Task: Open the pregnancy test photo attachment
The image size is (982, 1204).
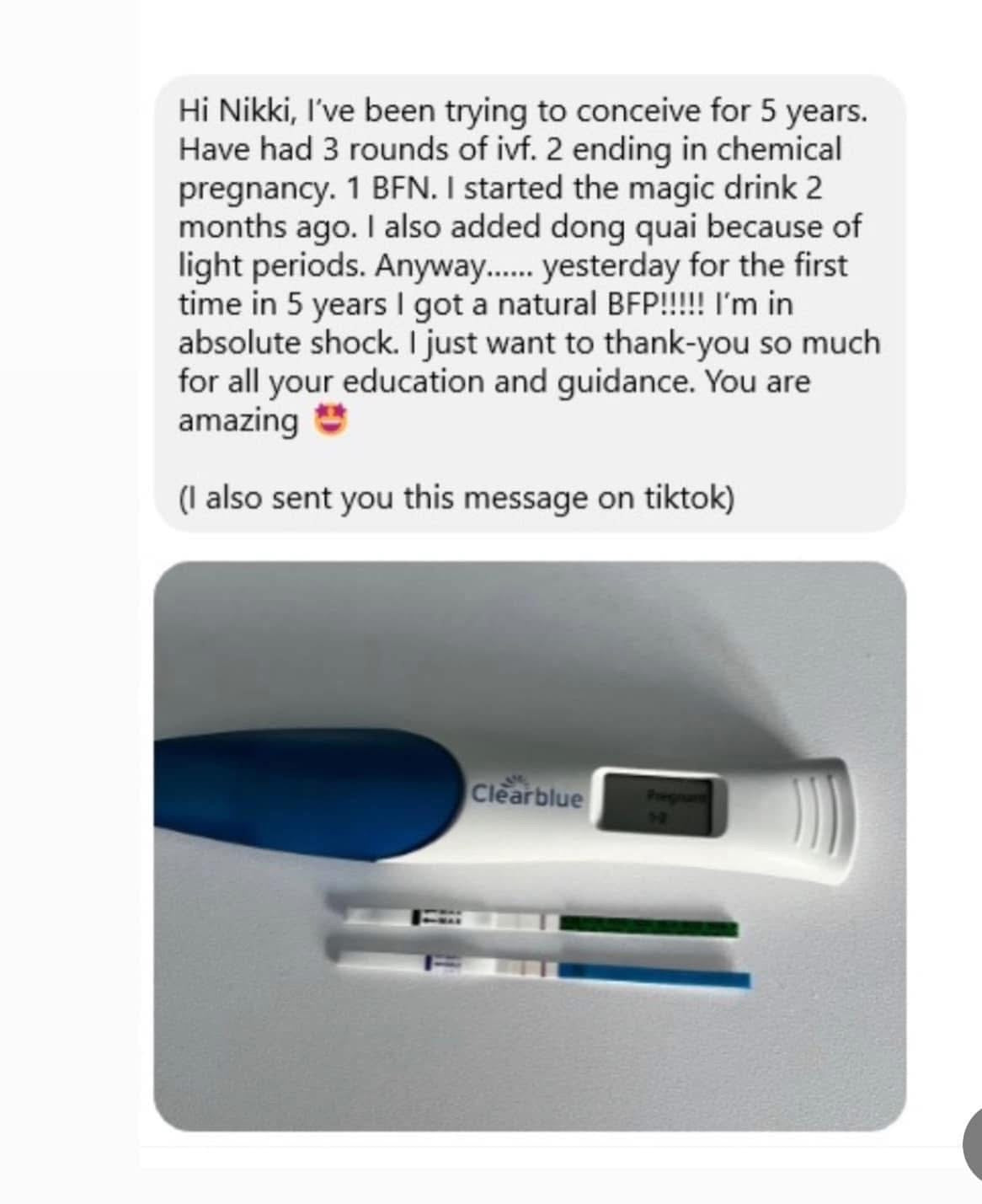Action: (x=530, y=846)
